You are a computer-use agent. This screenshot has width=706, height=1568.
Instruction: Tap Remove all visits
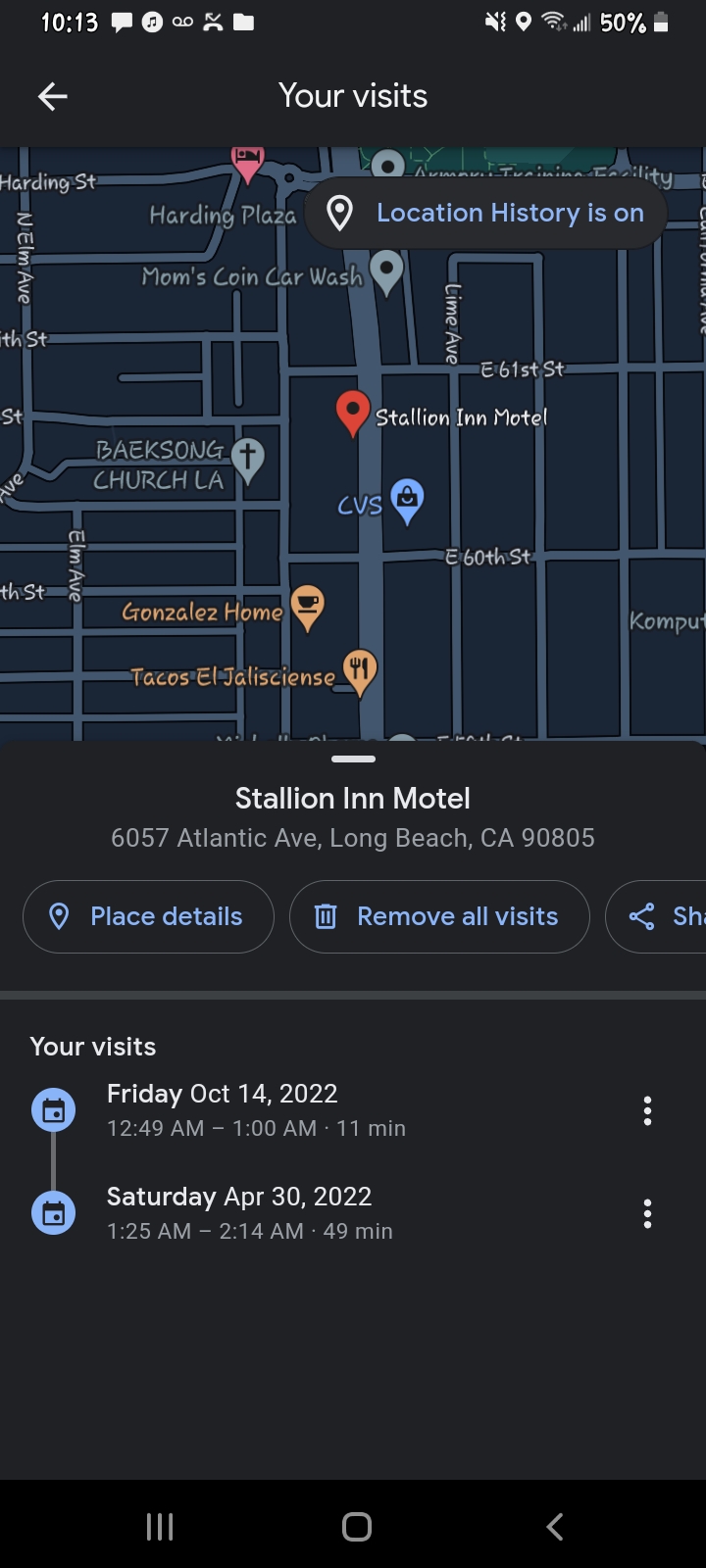[438, 916]
